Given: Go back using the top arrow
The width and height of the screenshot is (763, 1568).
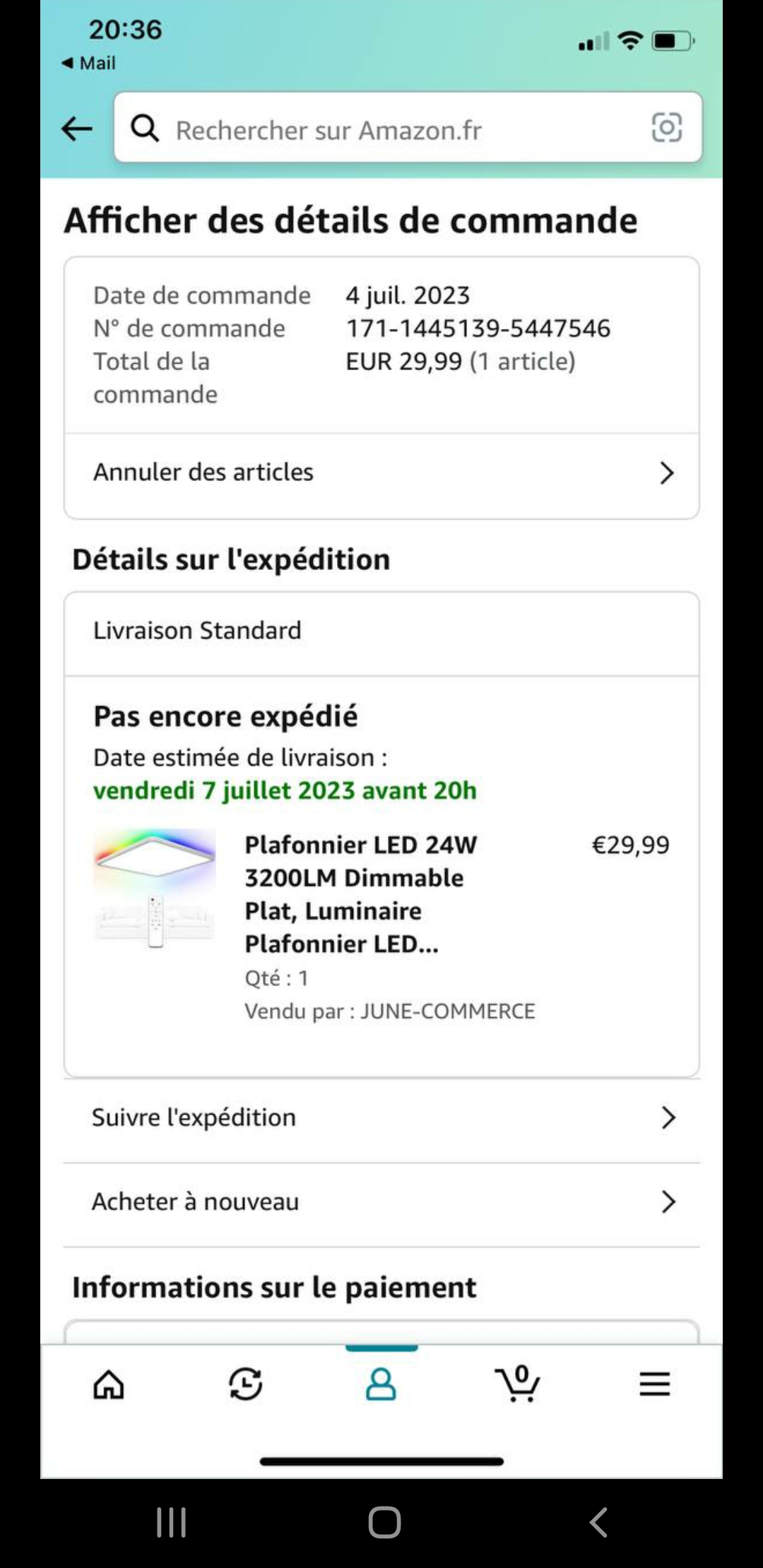Looking at the screenshot, I should click(77, 129).
